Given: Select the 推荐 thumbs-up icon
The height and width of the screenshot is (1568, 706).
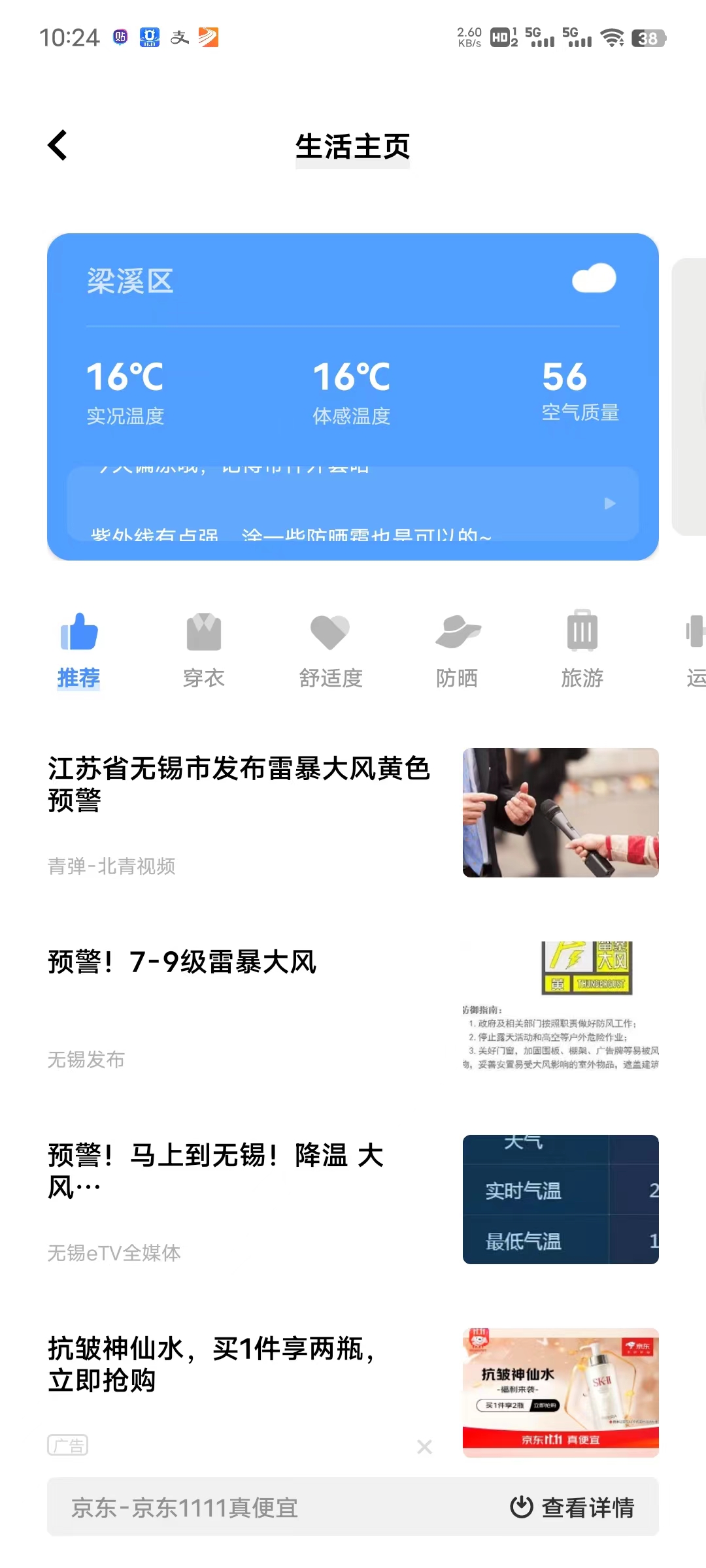Looking at the screenshot, I should (77, 632).
